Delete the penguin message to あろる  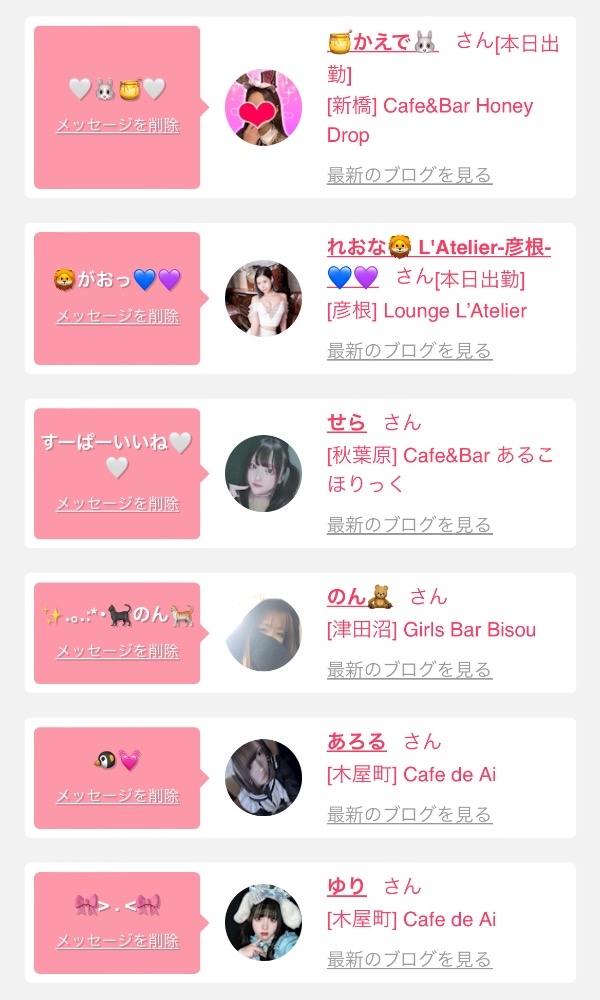118,796
